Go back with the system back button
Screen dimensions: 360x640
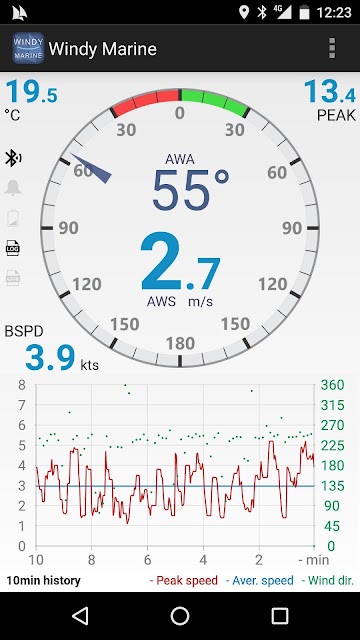pyautogui.click(x=80, y=616)
